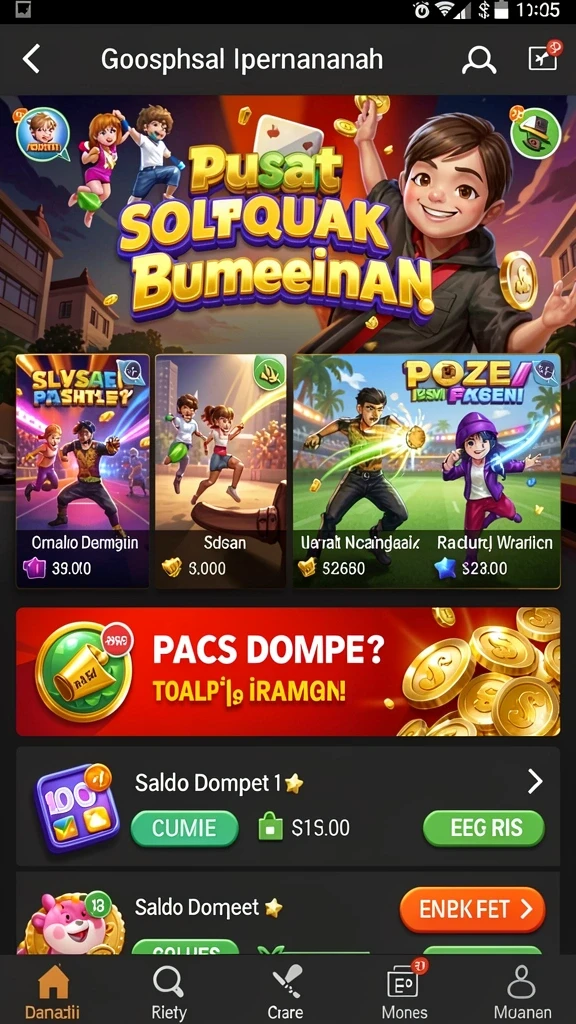Open the avatar chat bubble on the main banner

[42, 135]
